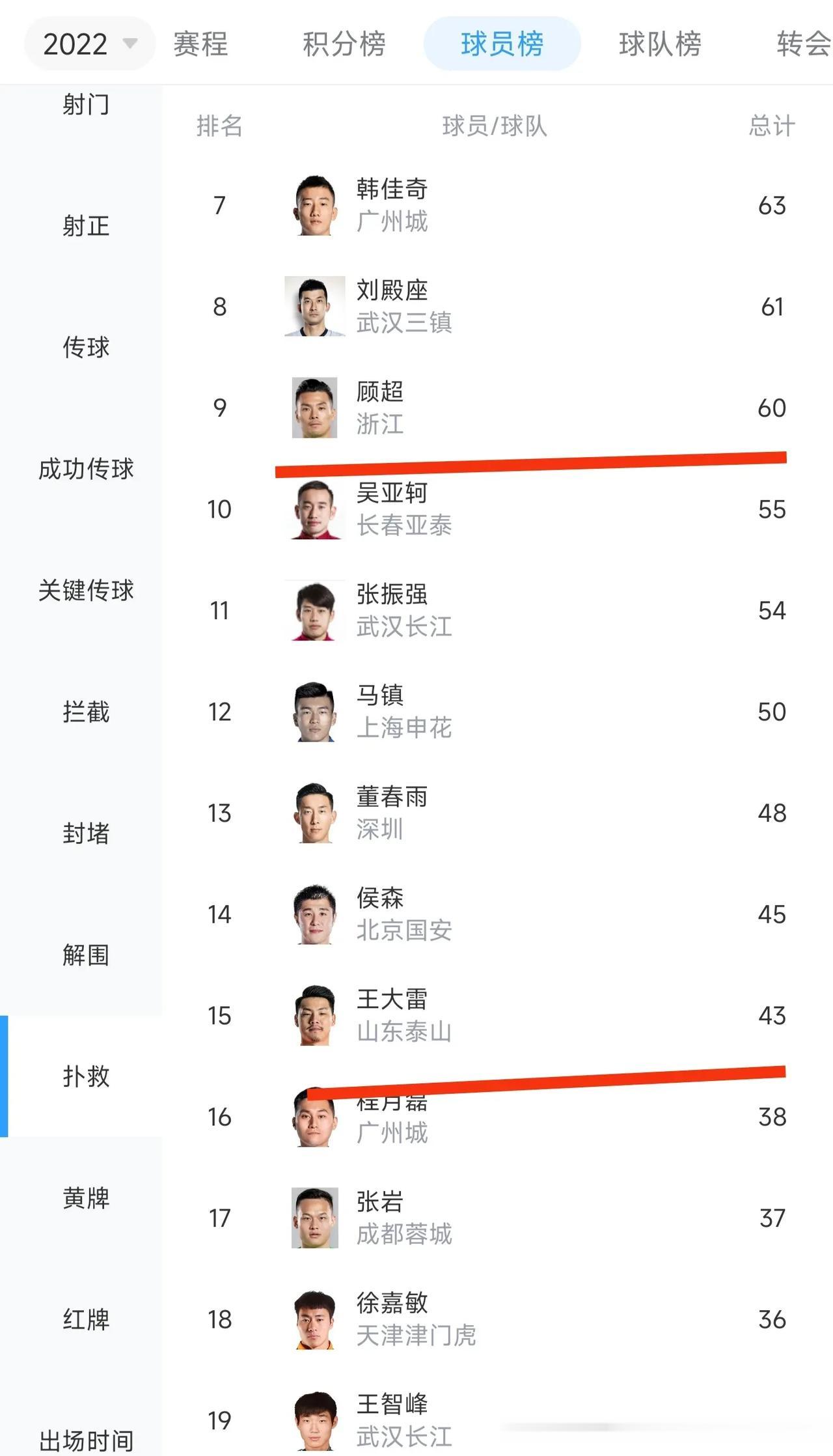This screenshot has width=833, height=1456.
Task: Switch to the 赛程 tab
Action: [200, 44]
